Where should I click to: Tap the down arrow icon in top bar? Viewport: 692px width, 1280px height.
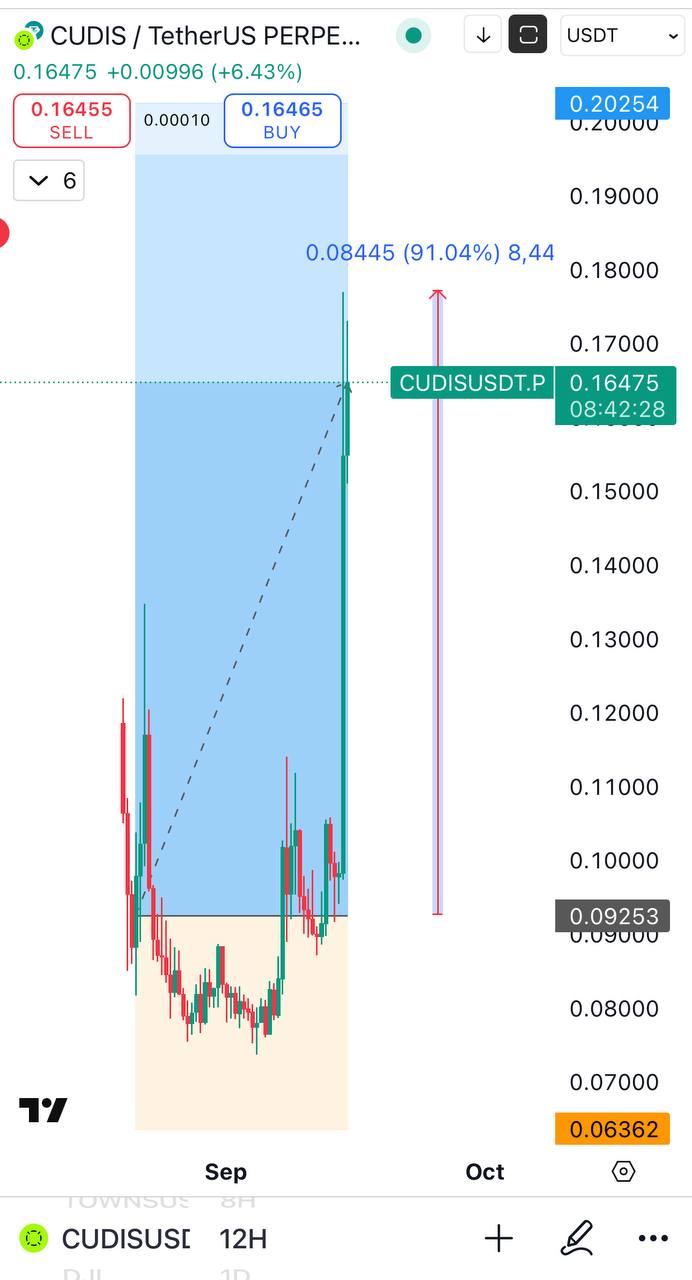tap(483, 36)
